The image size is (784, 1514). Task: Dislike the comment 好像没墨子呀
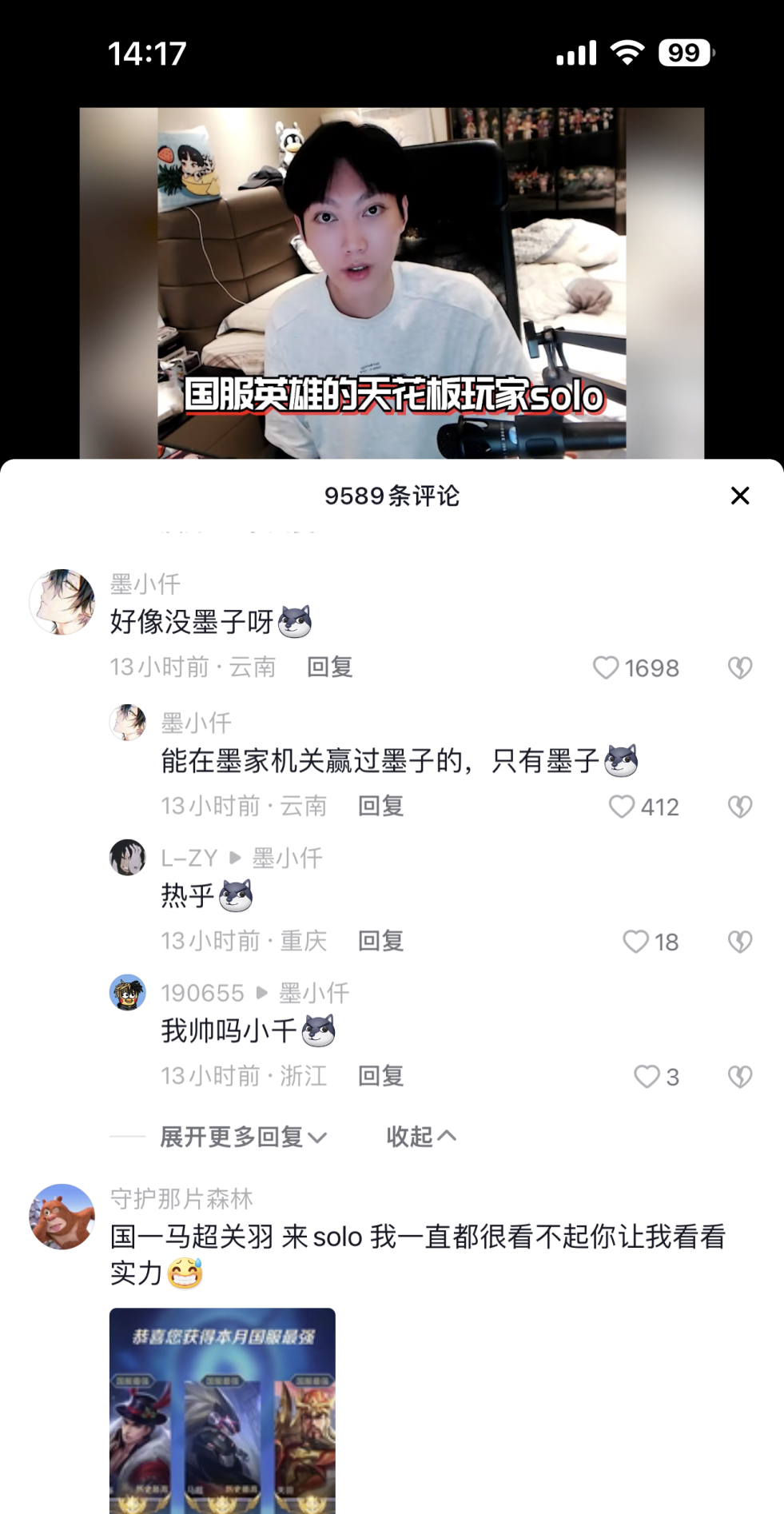coord(740,667)
